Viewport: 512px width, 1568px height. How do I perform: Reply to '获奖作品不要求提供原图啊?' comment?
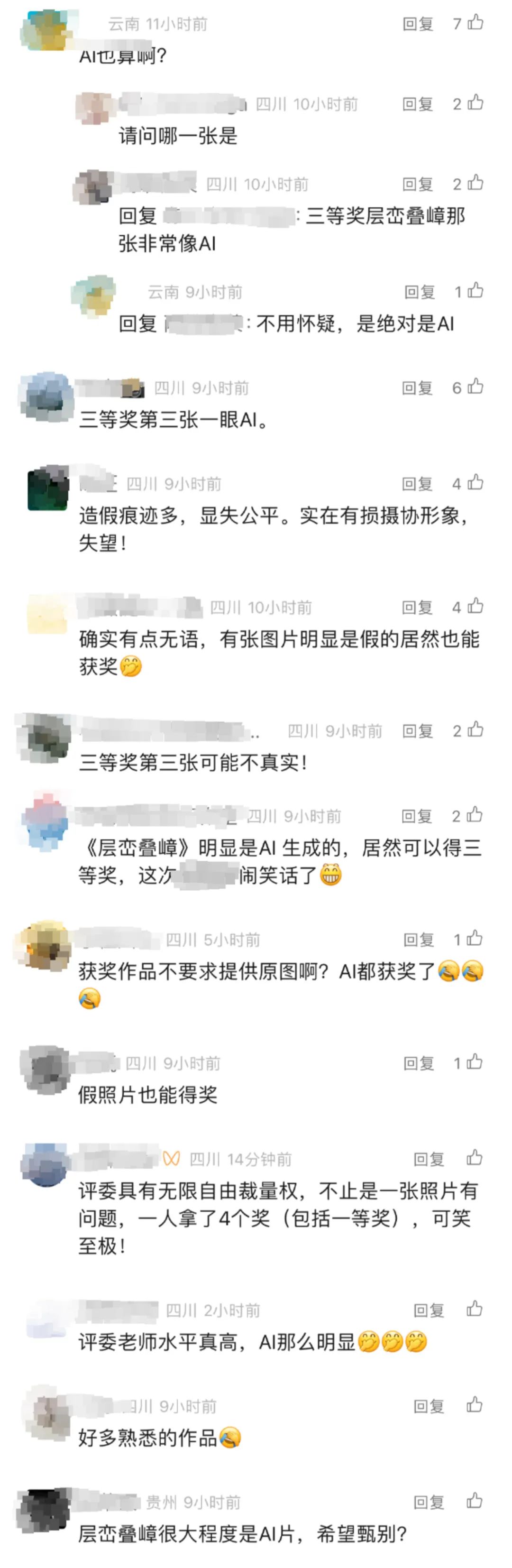point(418,940)
